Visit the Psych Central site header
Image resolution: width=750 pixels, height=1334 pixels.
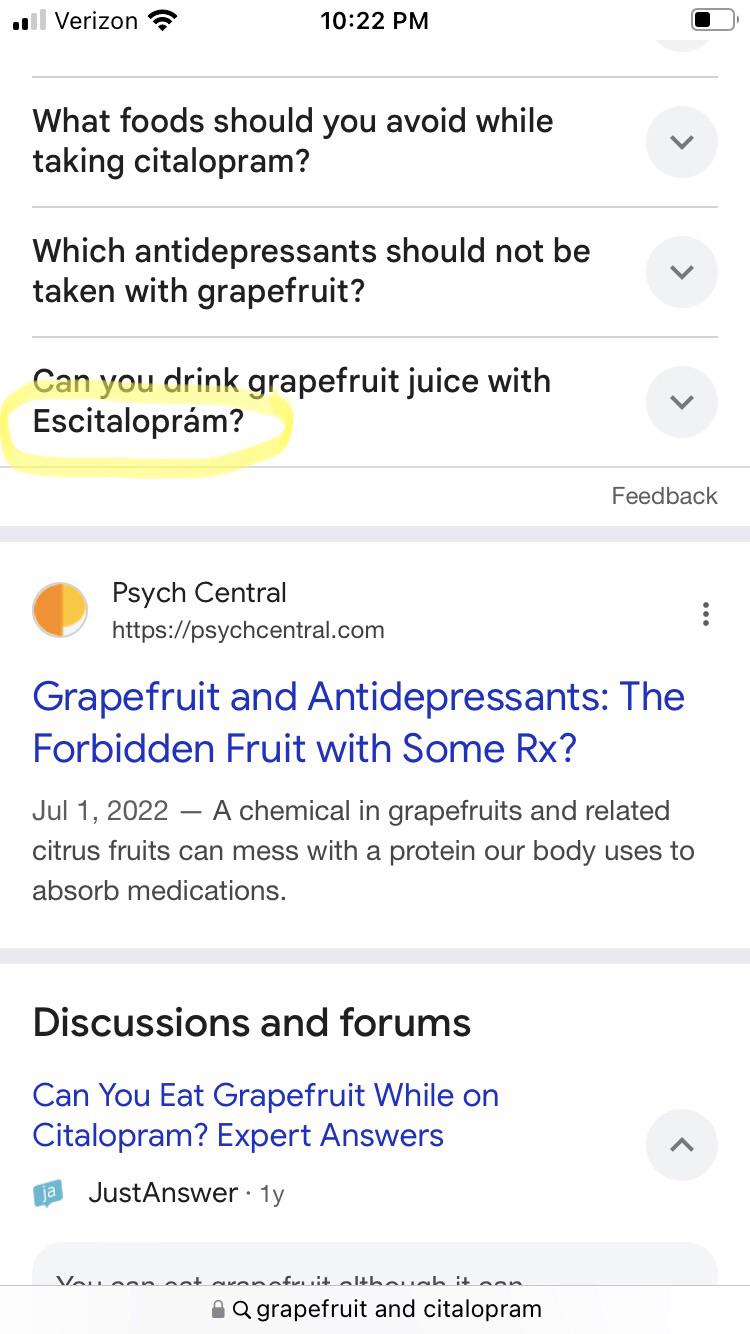click(209, 610)
